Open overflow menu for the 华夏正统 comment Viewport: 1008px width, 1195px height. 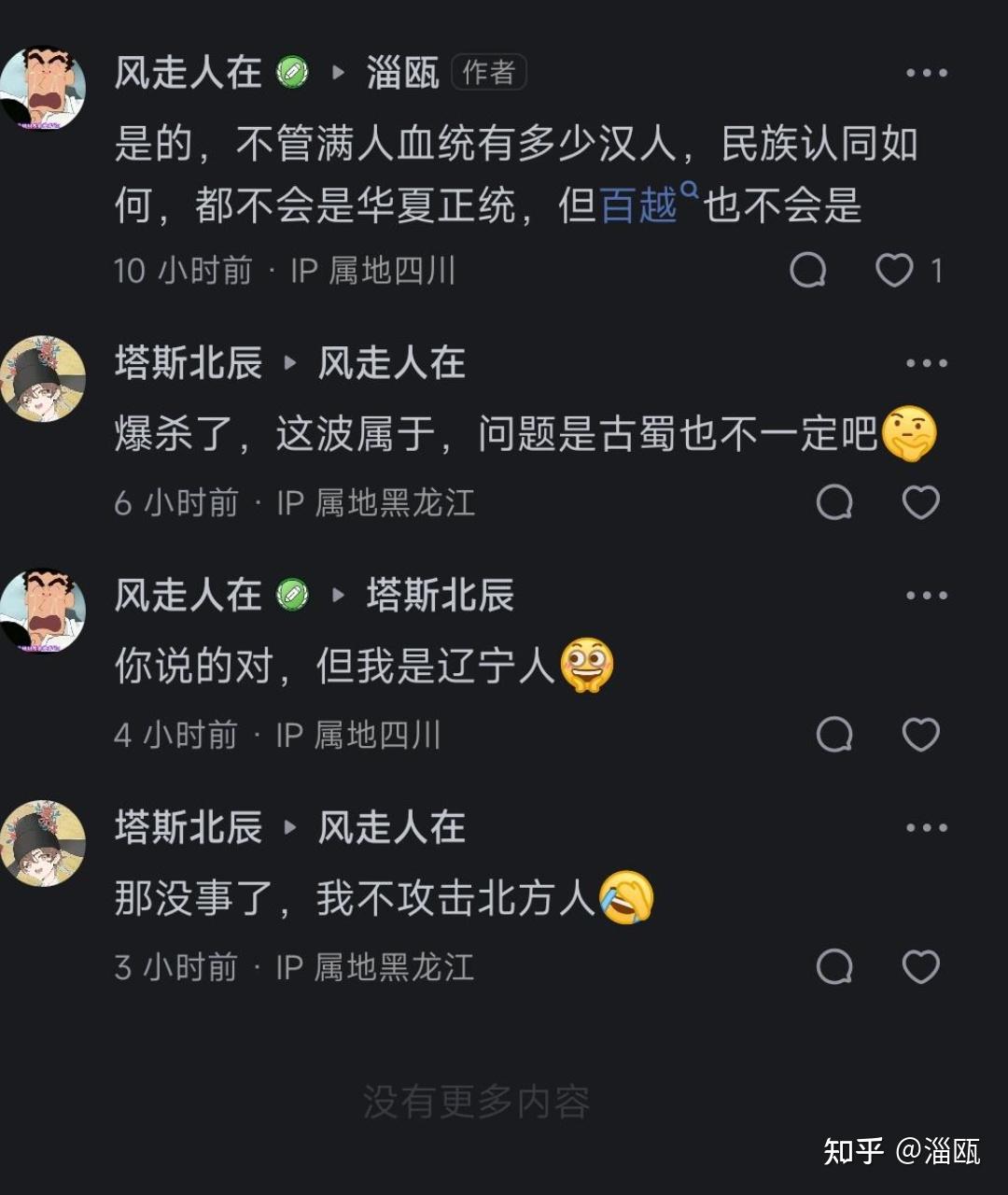(x=926, y=74)
